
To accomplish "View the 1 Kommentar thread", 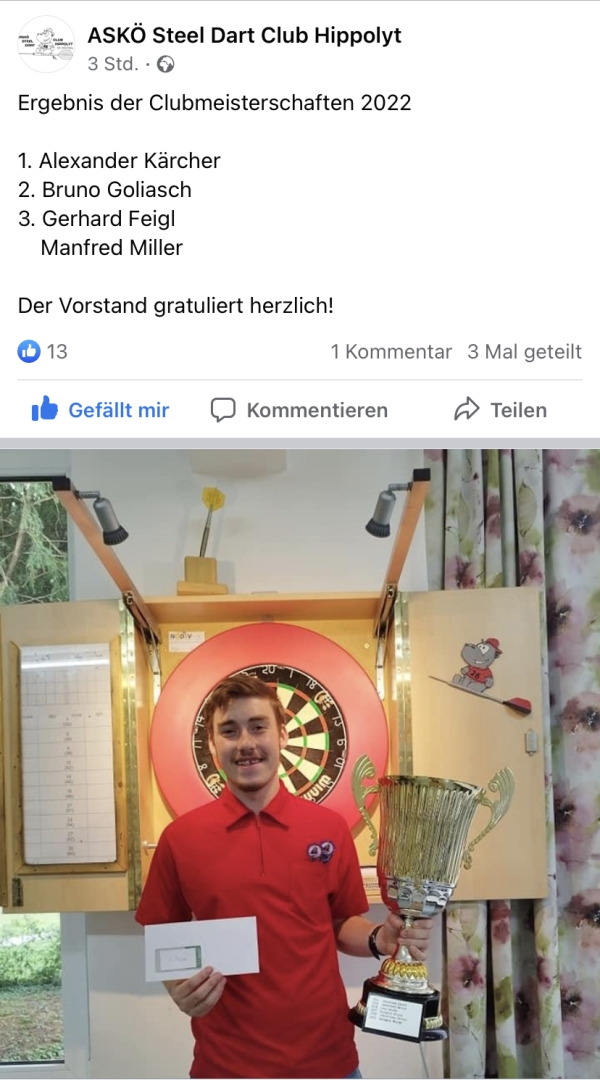I will (x=391, y=352).
